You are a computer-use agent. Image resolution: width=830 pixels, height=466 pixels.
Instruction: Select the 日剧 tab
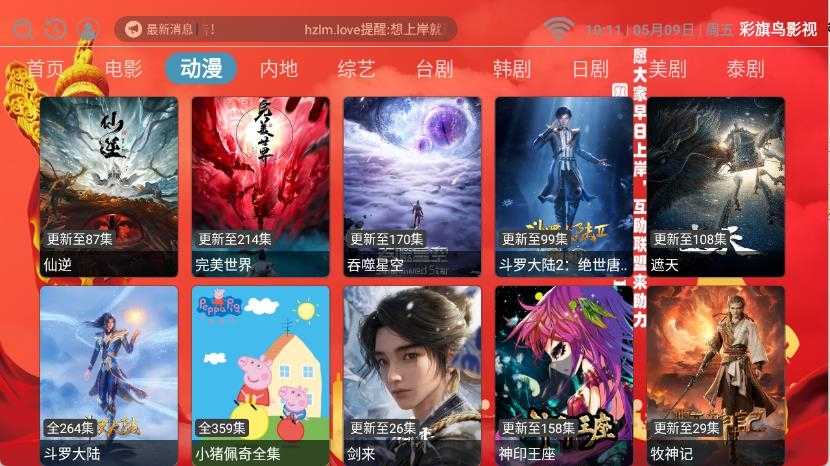[590, 69]
